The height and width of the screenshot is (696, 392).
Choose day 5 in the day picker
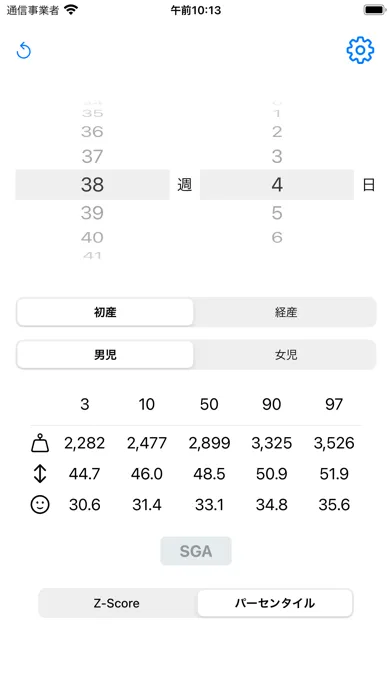[277, 213]
